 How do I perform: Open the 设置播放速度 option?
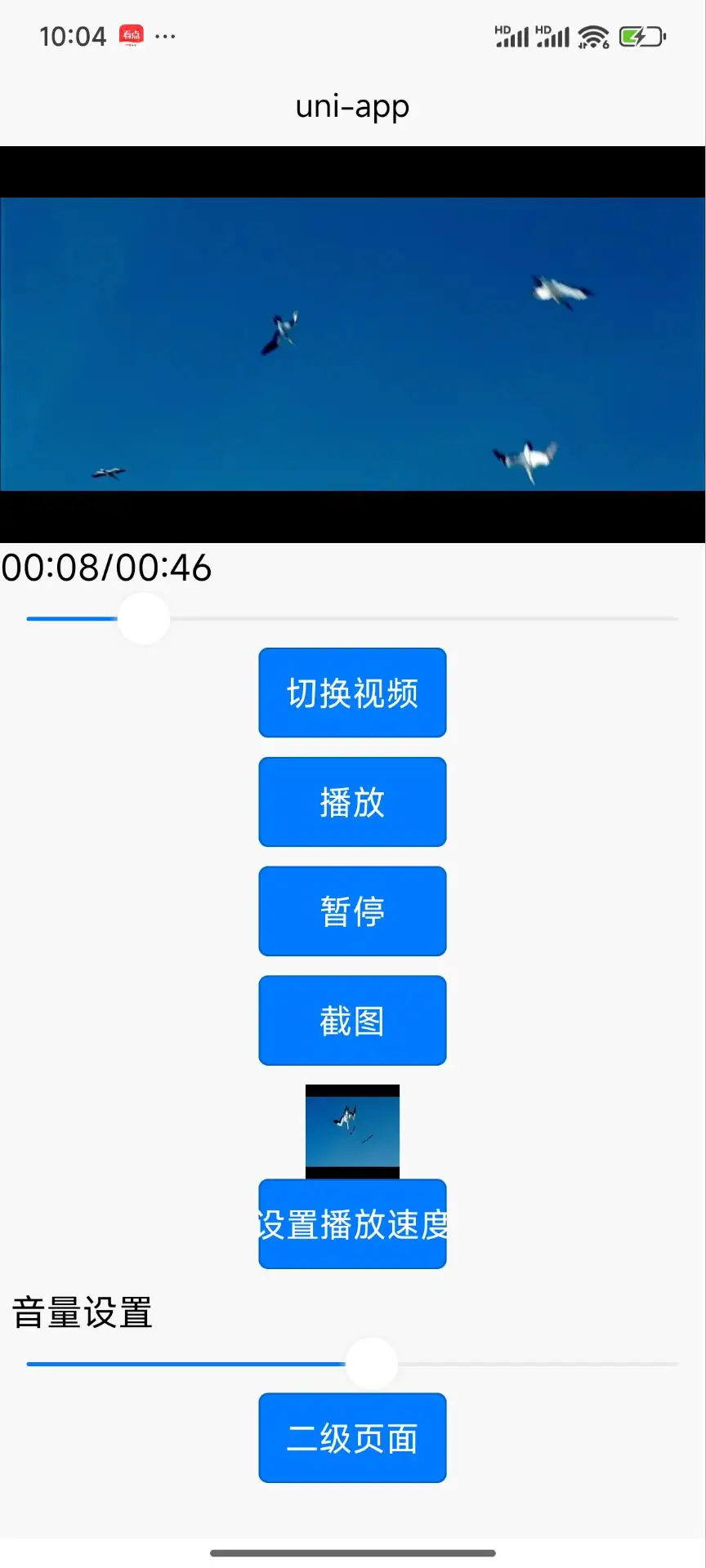point(352,1224)
